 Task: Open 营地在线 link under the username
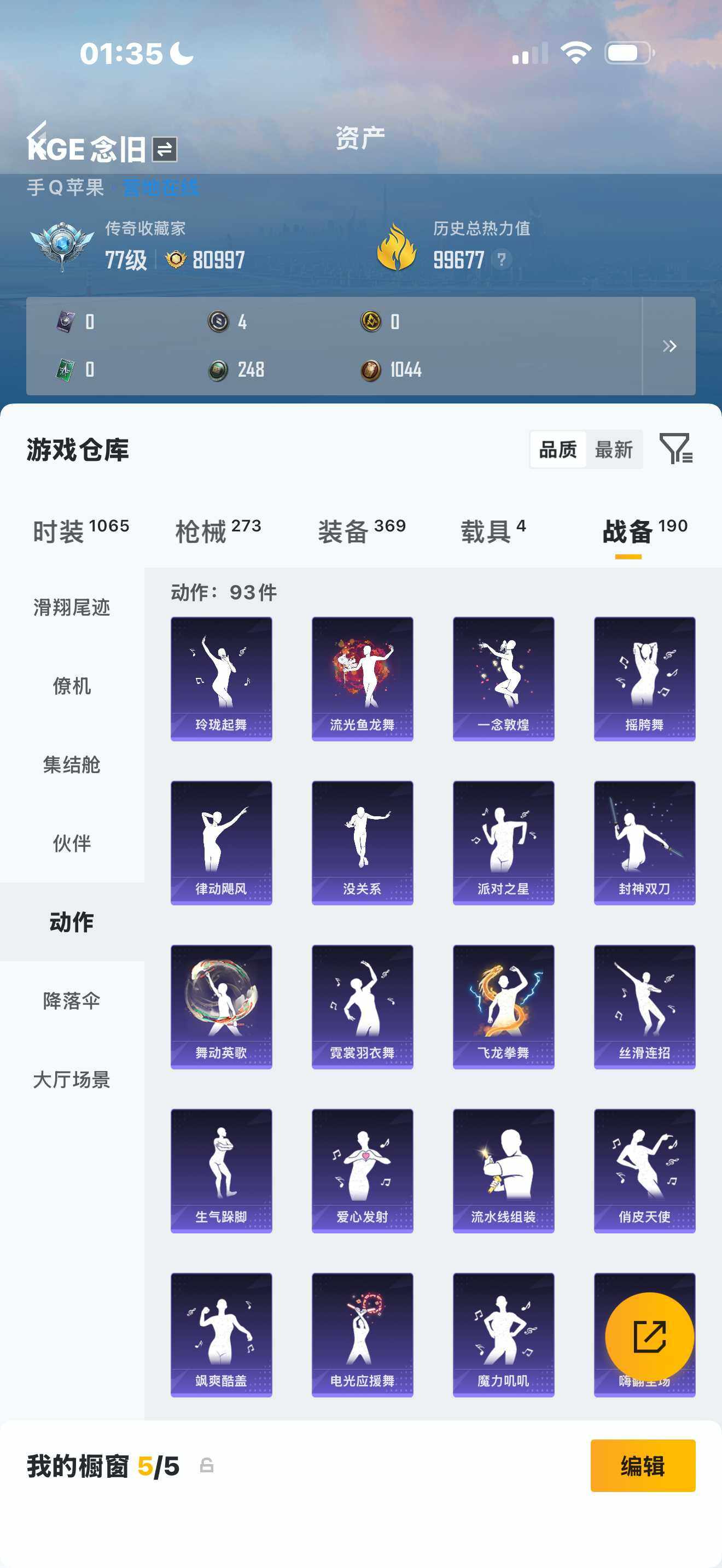pyautogui.click(x=162, y=187)
